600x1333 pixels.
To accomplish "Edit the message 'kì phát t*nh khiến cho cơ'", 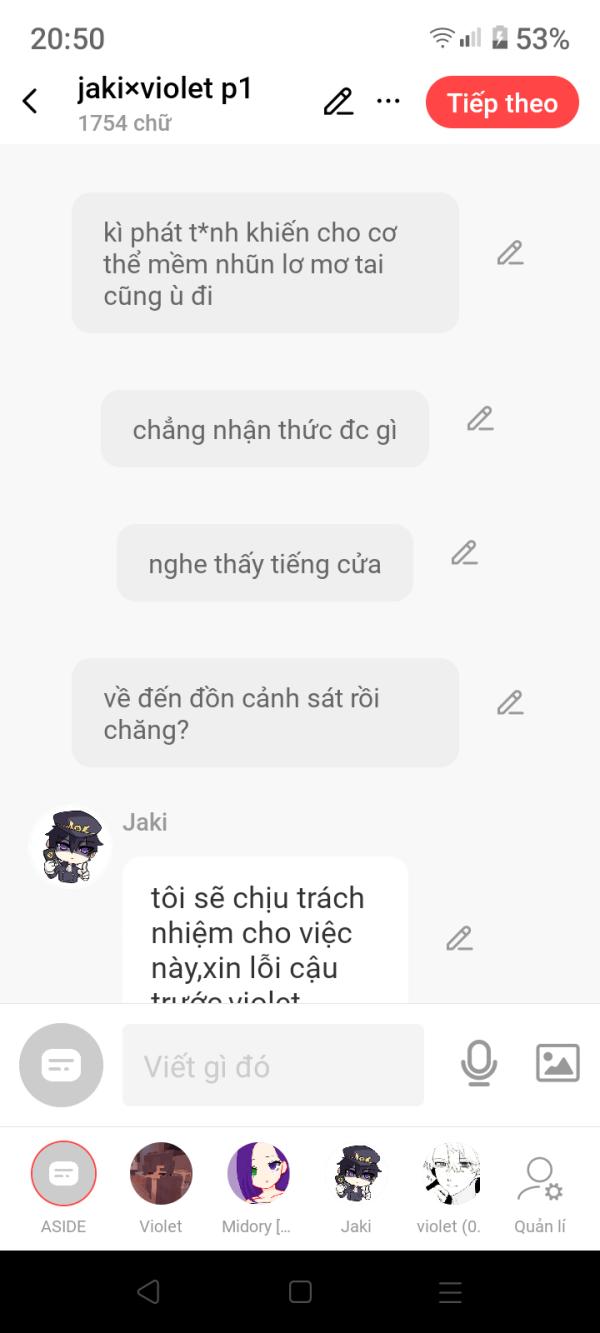I will coord(510,253).
